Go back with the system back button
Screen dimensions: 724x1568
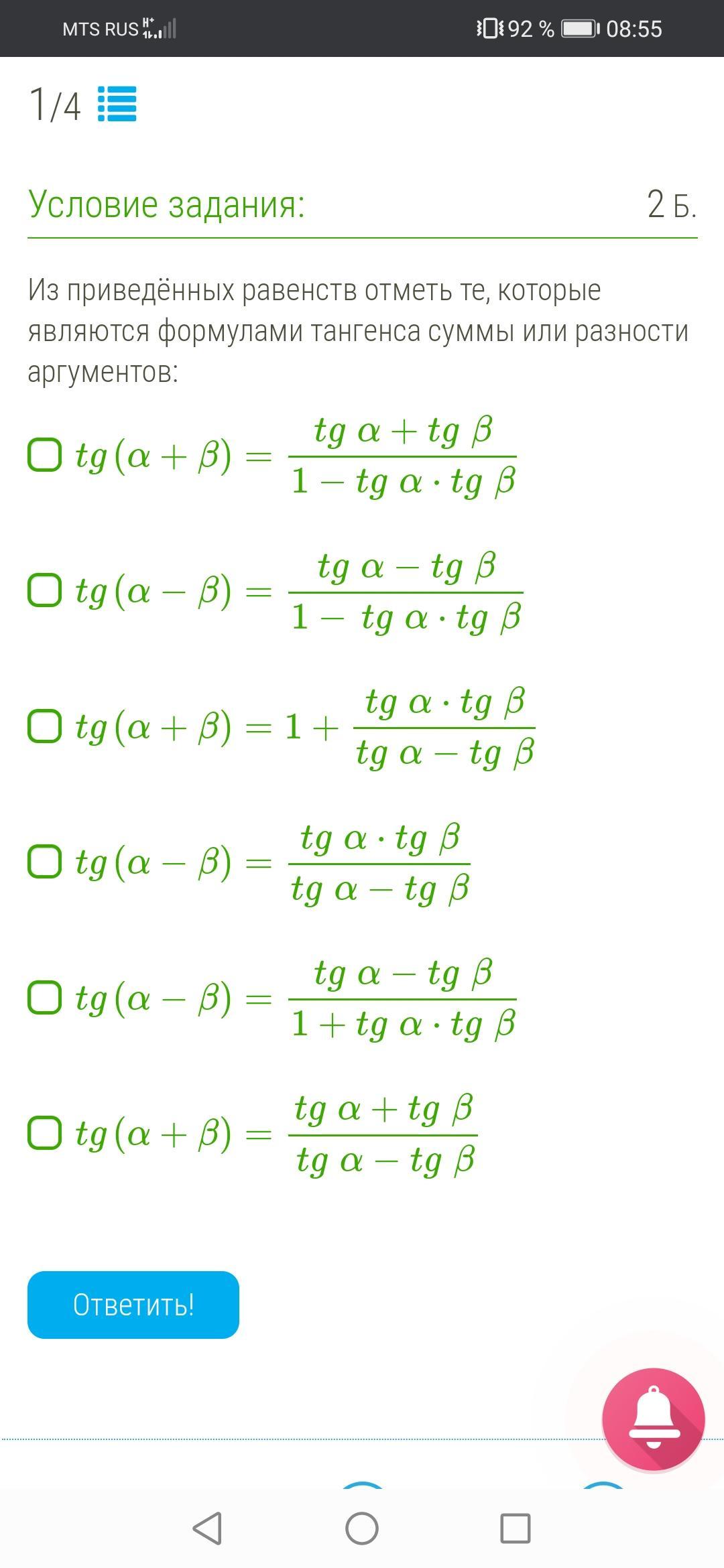[x=207, y=1528]
